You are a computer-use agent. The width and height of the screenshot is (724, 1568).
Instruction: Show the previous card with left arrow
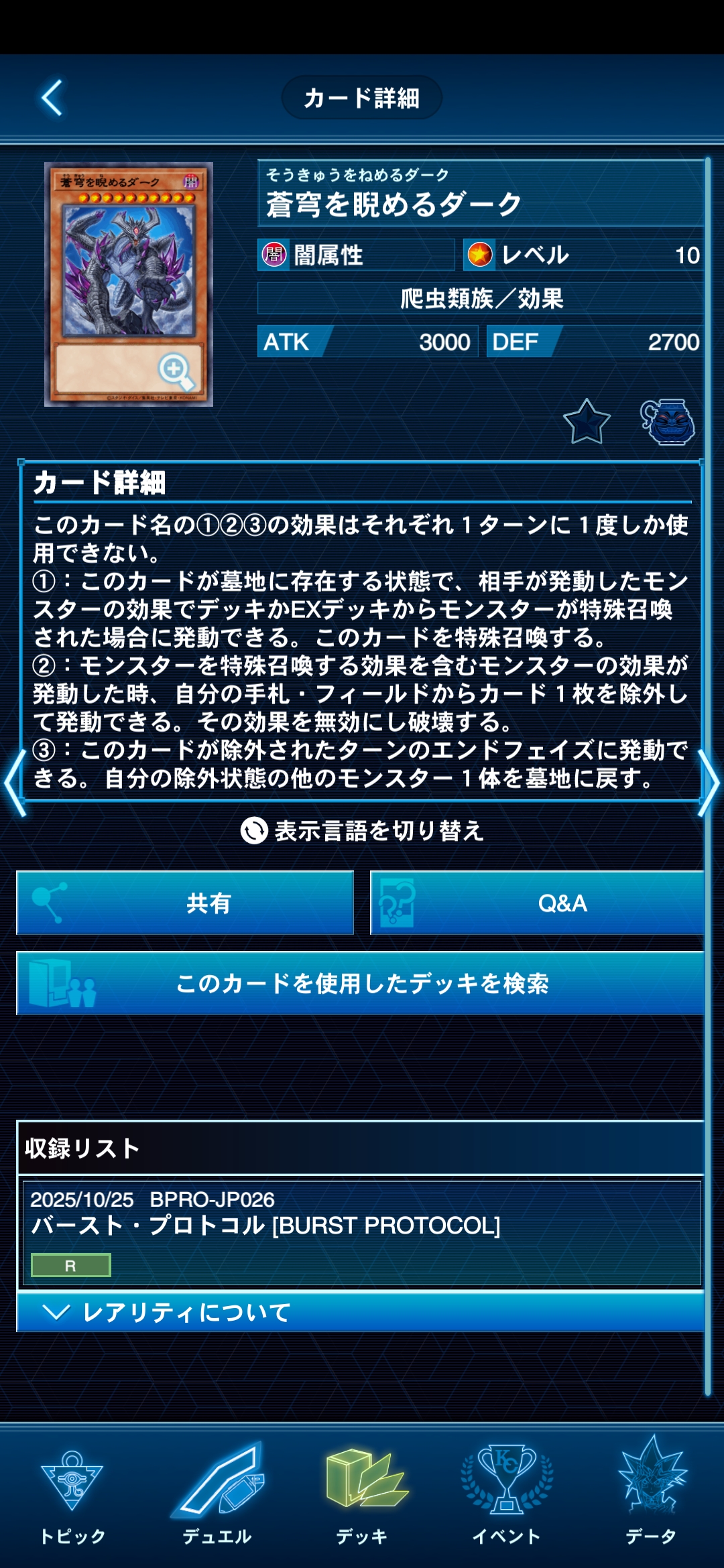(x=15, y=782)
